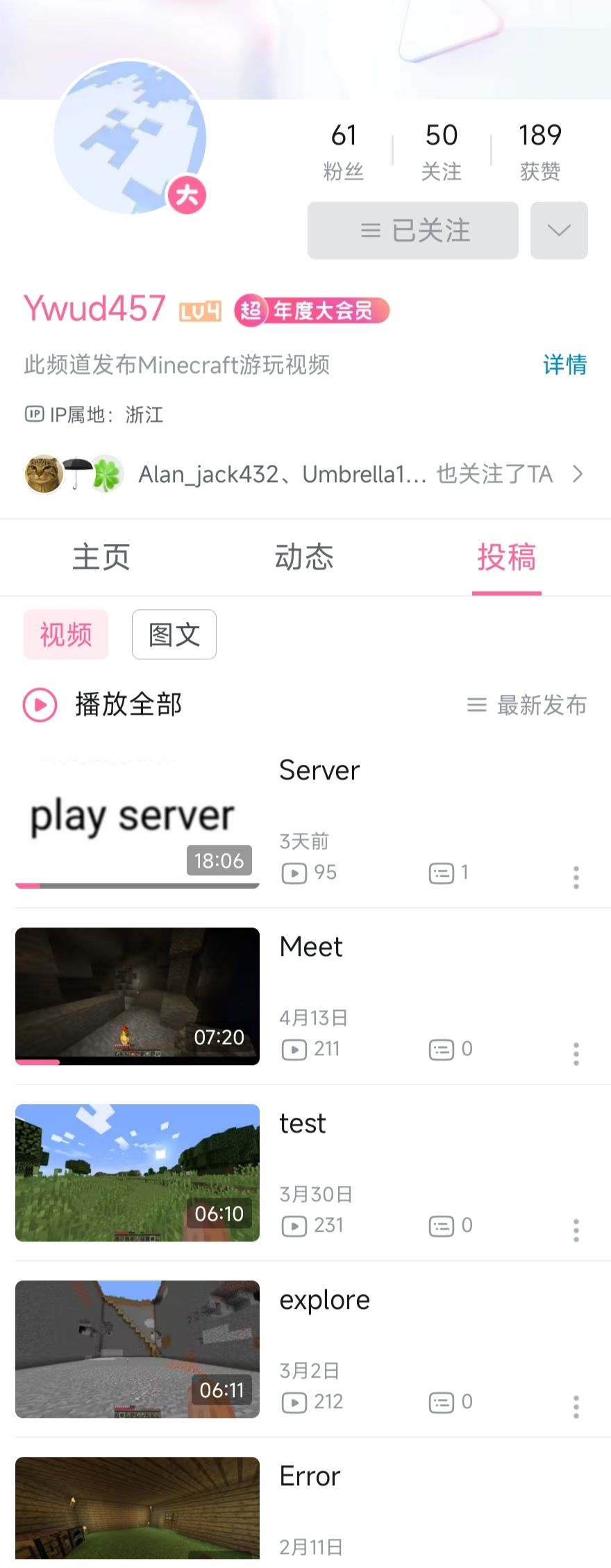Image resolution: width=611 pixels, height=1568 pixels.
Task: Open more options for explore video
Action: [x=576, y=1406]
